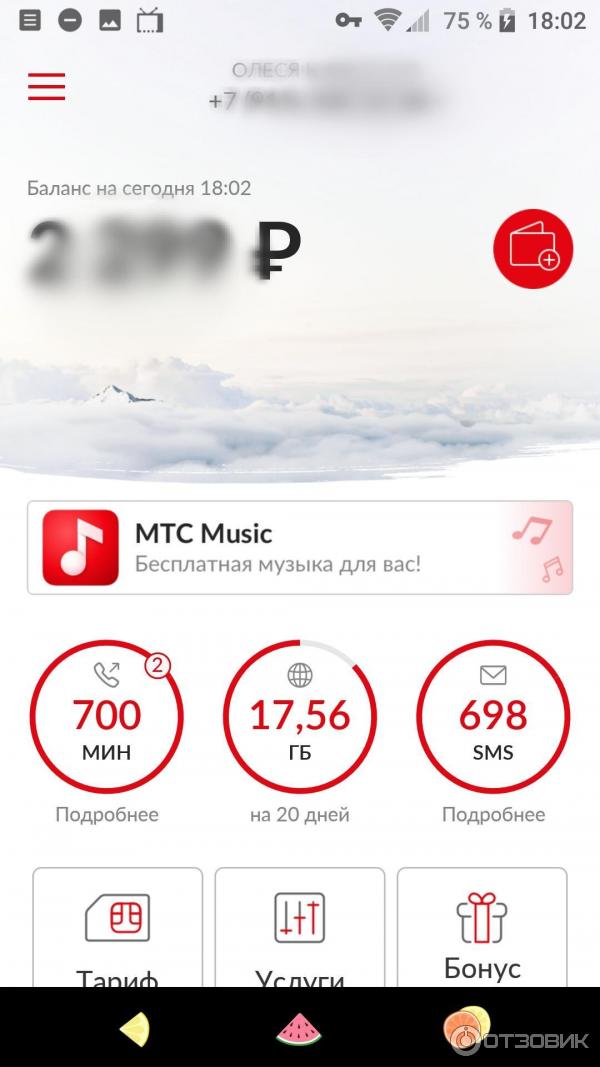The height and width of the screenshot is (1067, 600).
Task: Open the Бонус card
Action: click(x=482, y=928)
